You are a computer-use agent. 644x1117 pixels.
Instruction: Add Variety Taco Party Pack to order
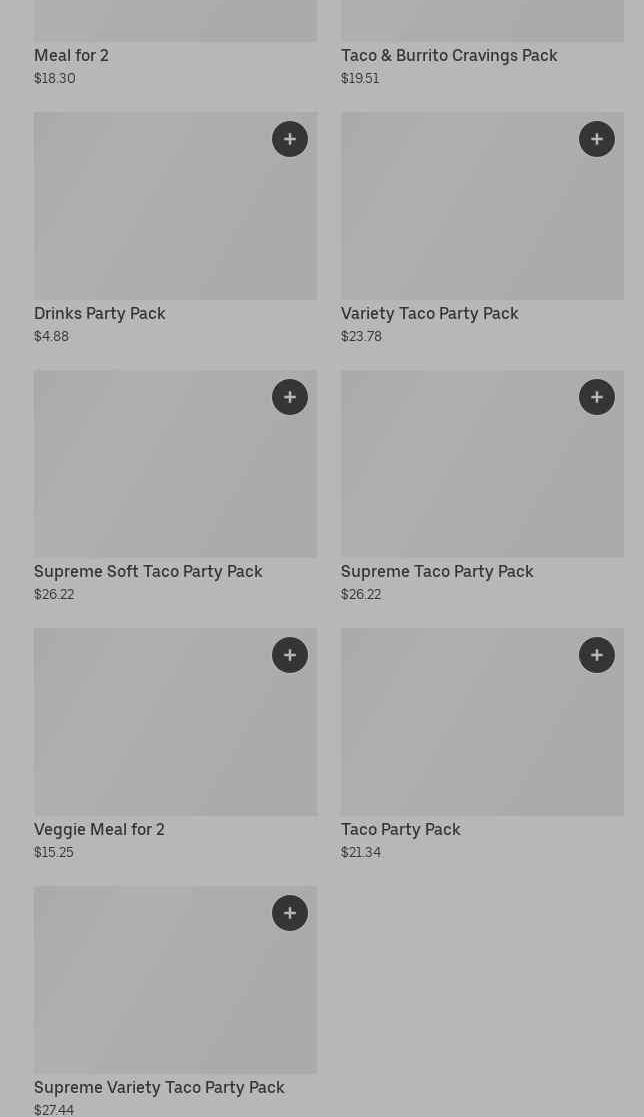(x=597, y=139)
